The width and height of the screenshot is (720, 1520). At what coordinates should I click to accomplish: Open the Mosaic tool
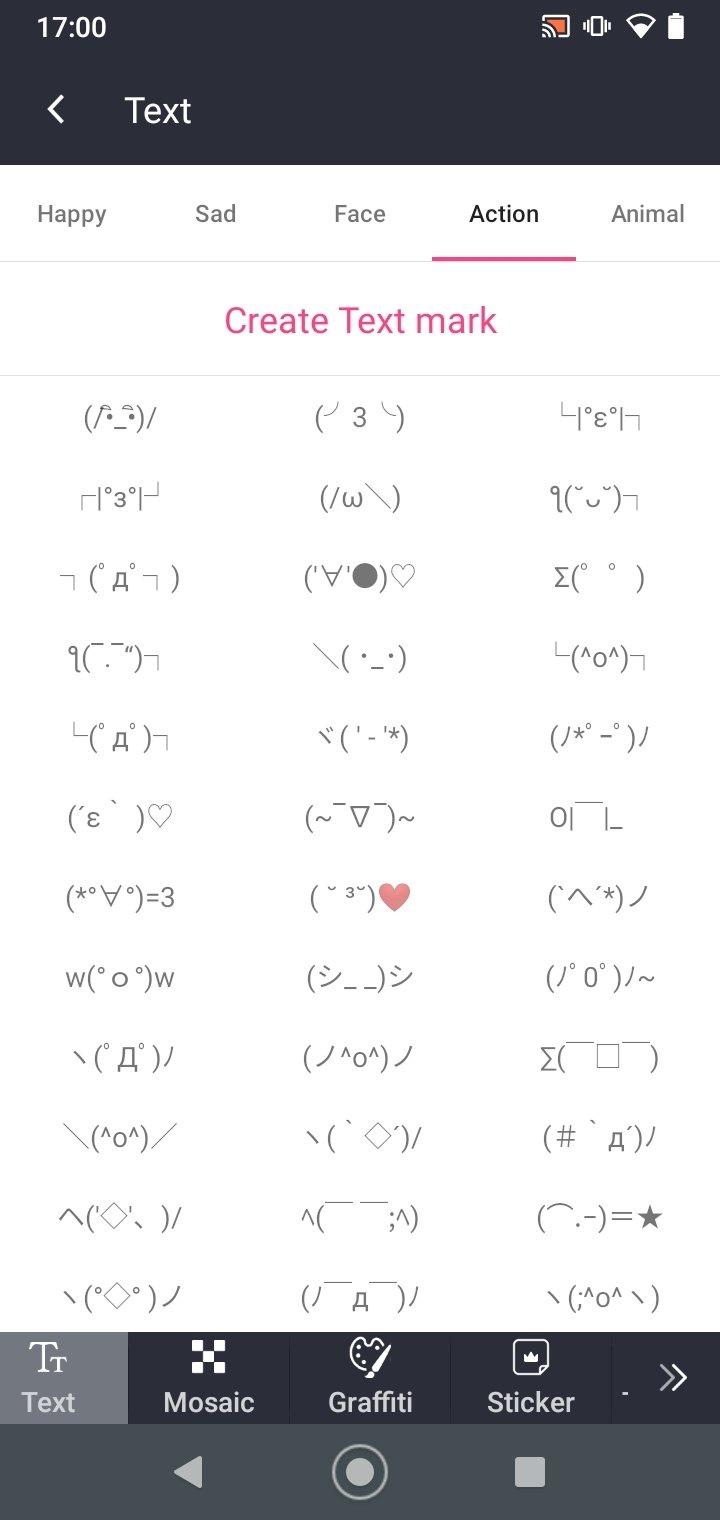coord(209,1378)
